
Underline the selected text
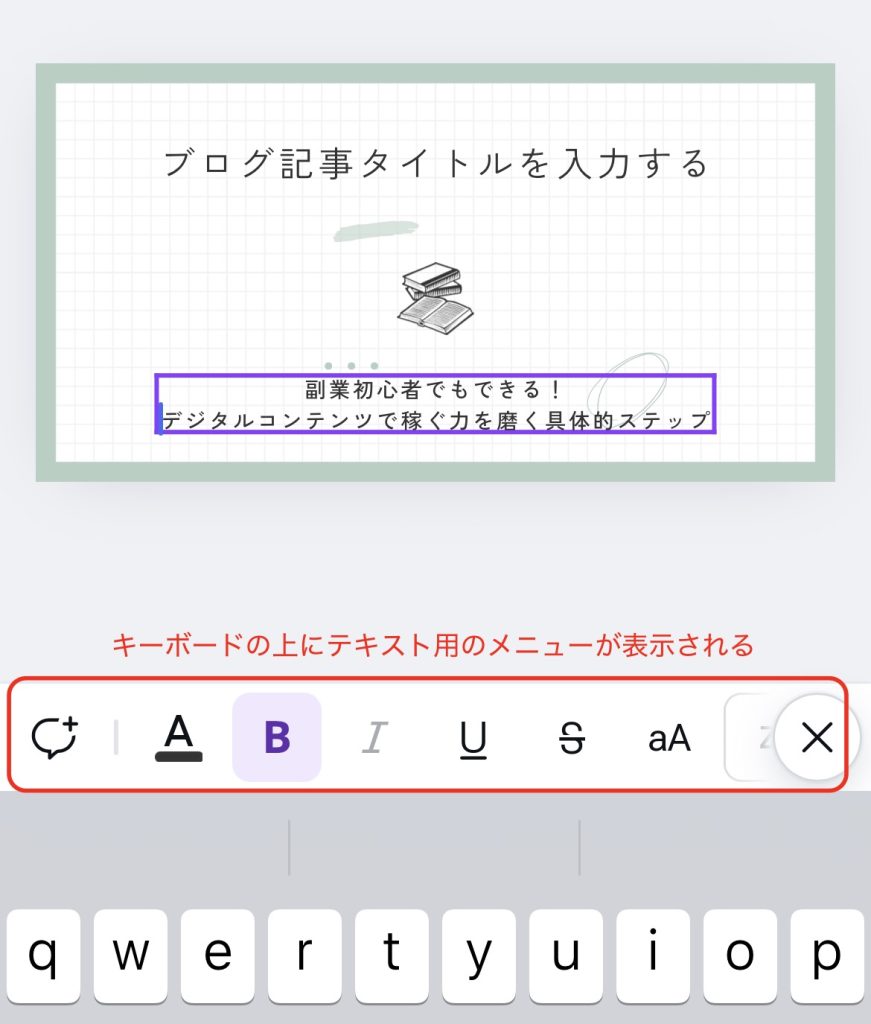[x=473, y=738]
